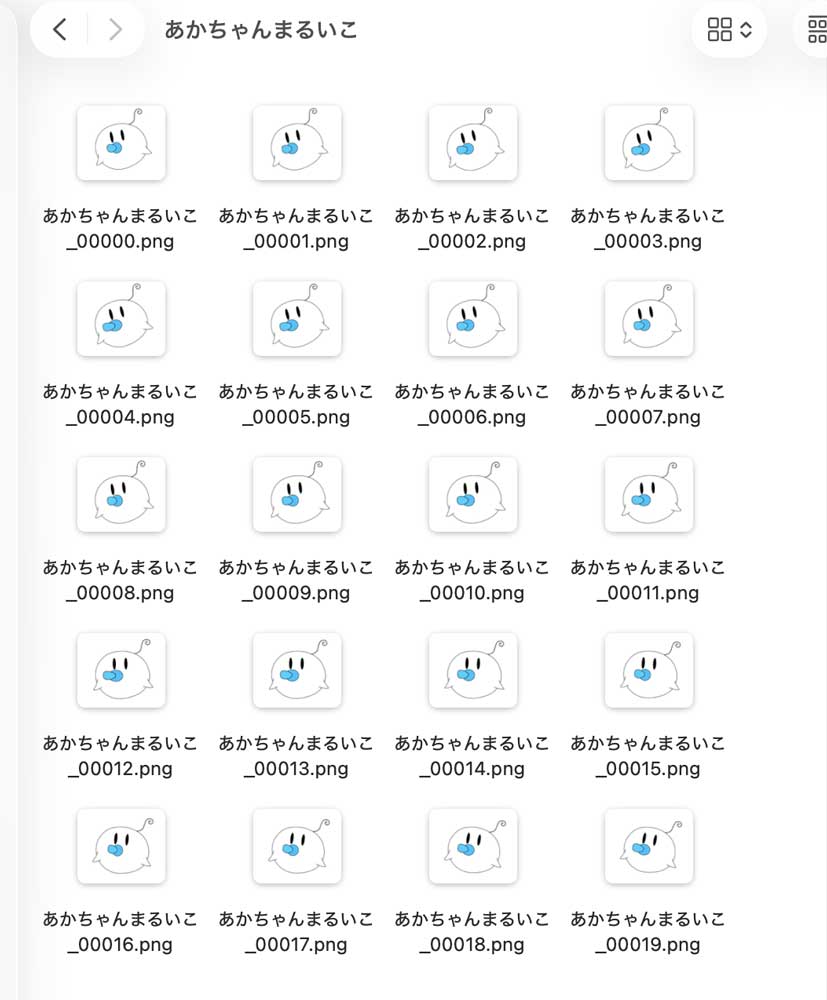Viewport: 827px width, 1000px height.
Task: Open あかちゃんまるいこ_00005.png
Action: point(297,318)
